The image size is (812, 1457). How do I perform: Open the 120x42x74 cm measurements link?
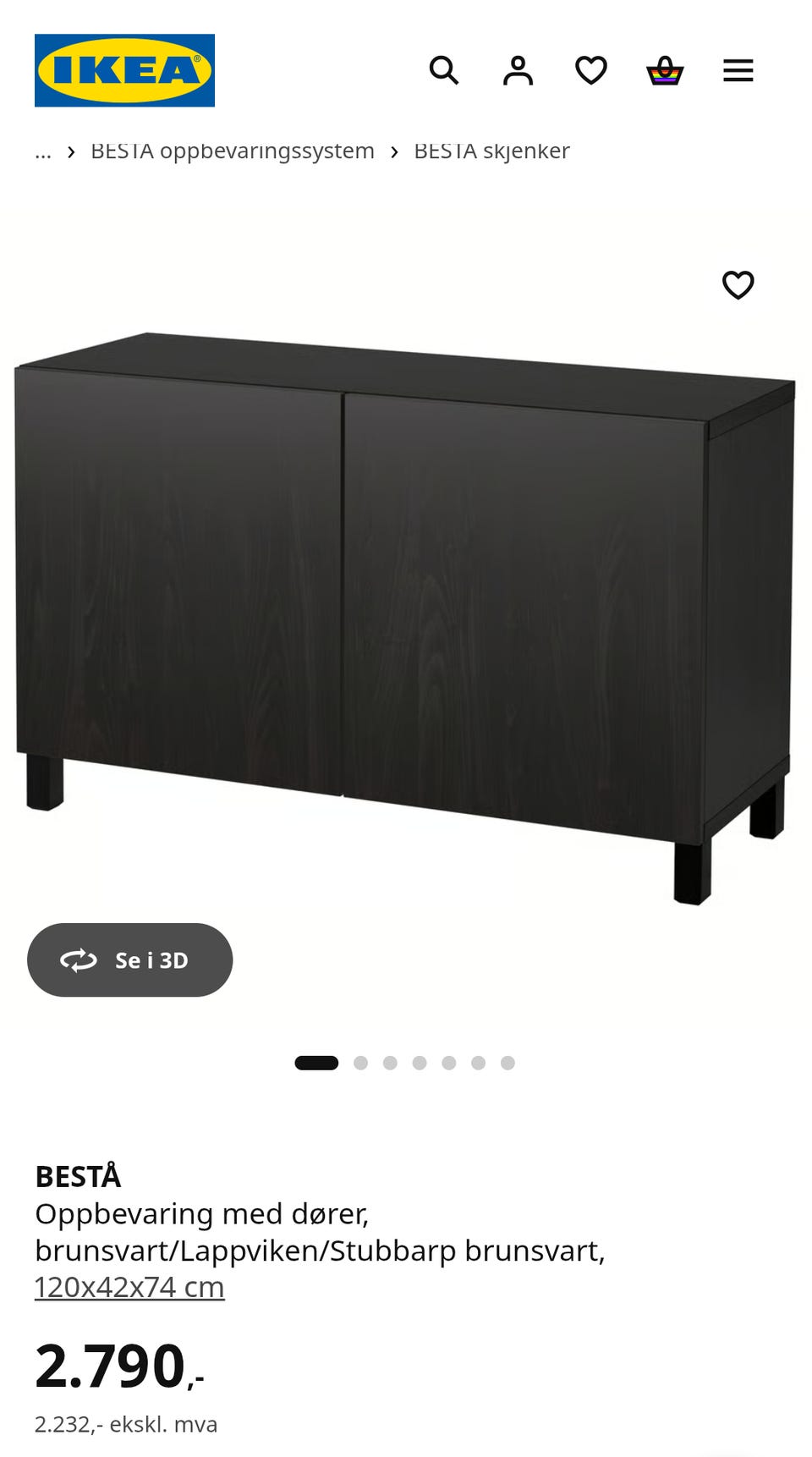129,1287
